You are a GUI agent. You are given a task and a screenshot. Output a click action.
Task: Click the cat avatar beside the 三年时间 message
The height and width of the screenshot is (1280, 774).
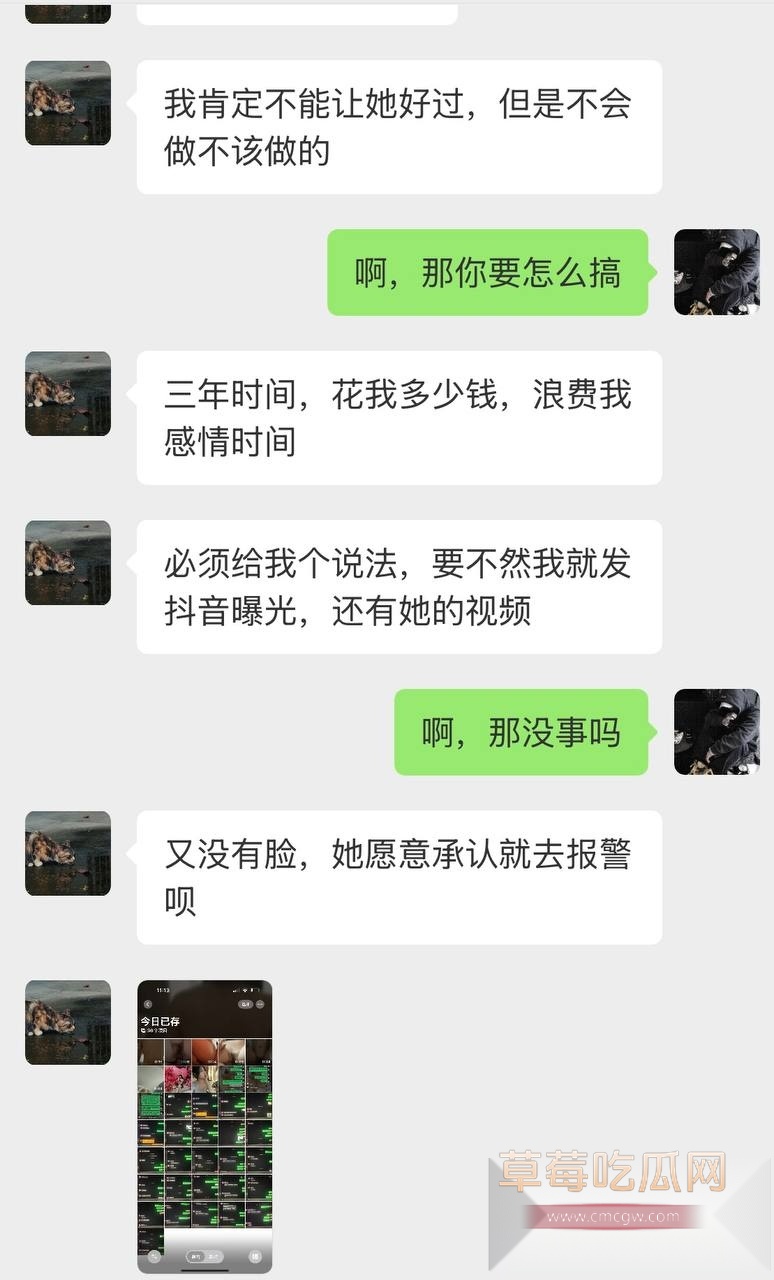click(x=67, y=393)
